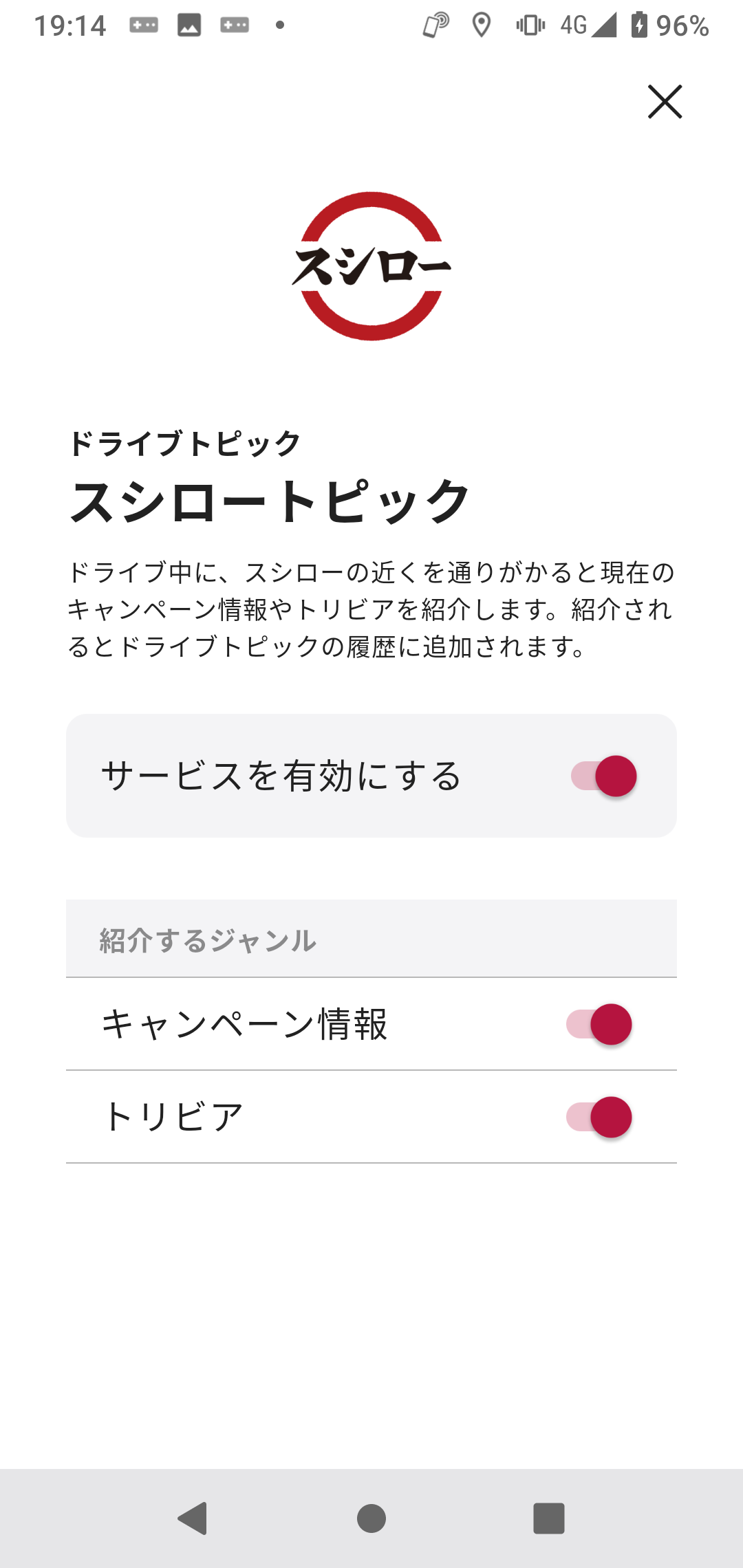This screenshot has width=743, height=1568.
Task: Turn off キャンペーン情報 topic toggle
Action: [x=599, y=1024]
